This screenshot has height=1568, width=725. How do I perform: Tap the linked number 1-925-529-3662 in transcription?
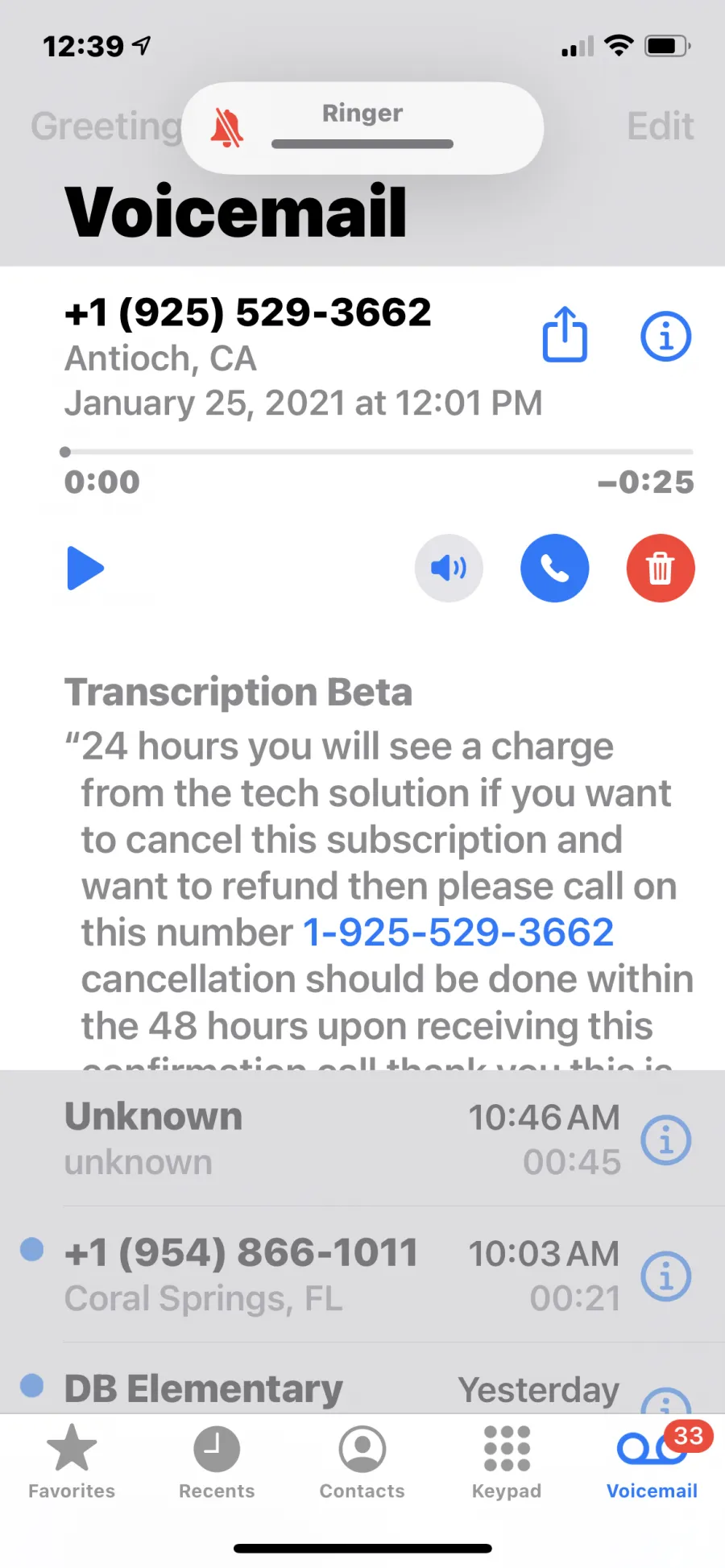pos(458,933)
